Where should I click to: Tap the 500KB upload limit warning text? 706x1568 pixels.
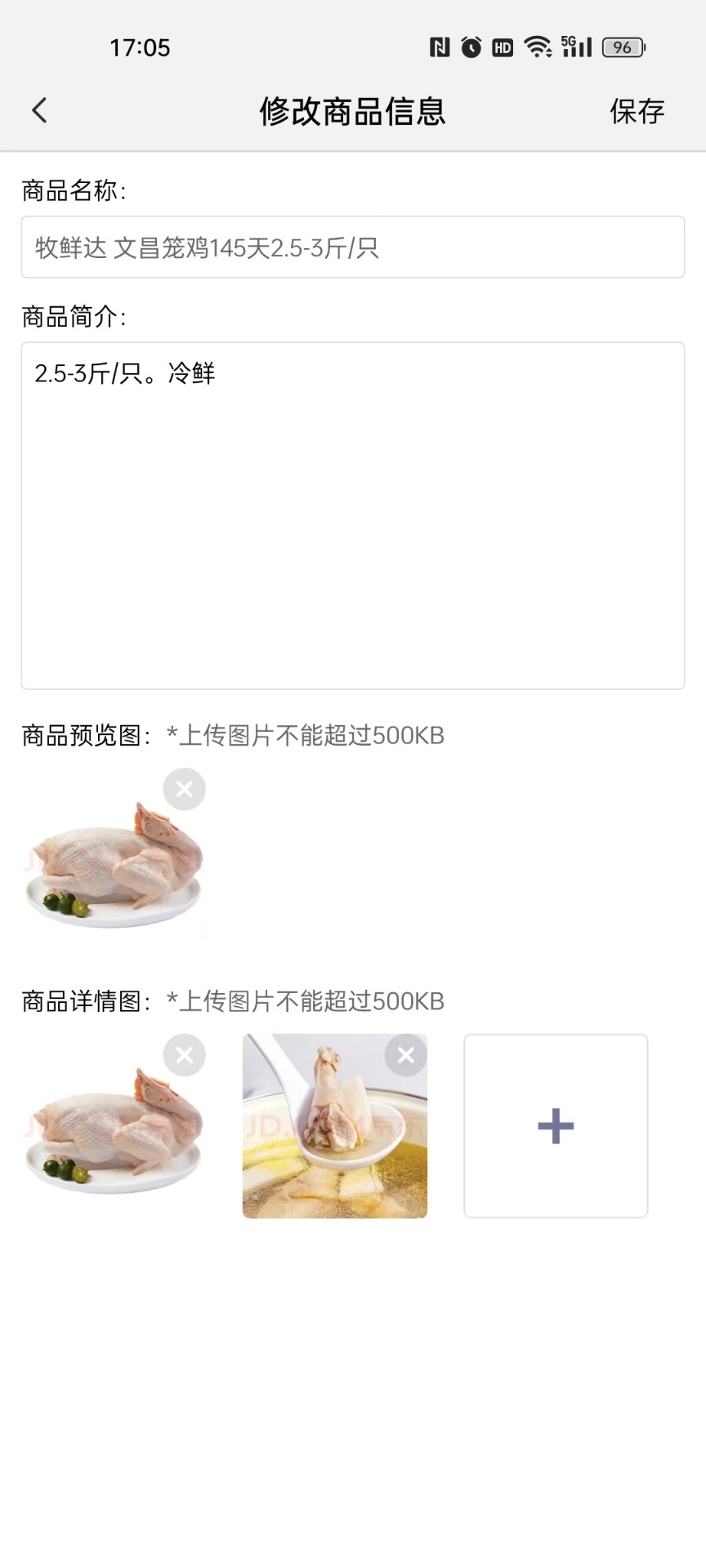(x=305, y=735)
